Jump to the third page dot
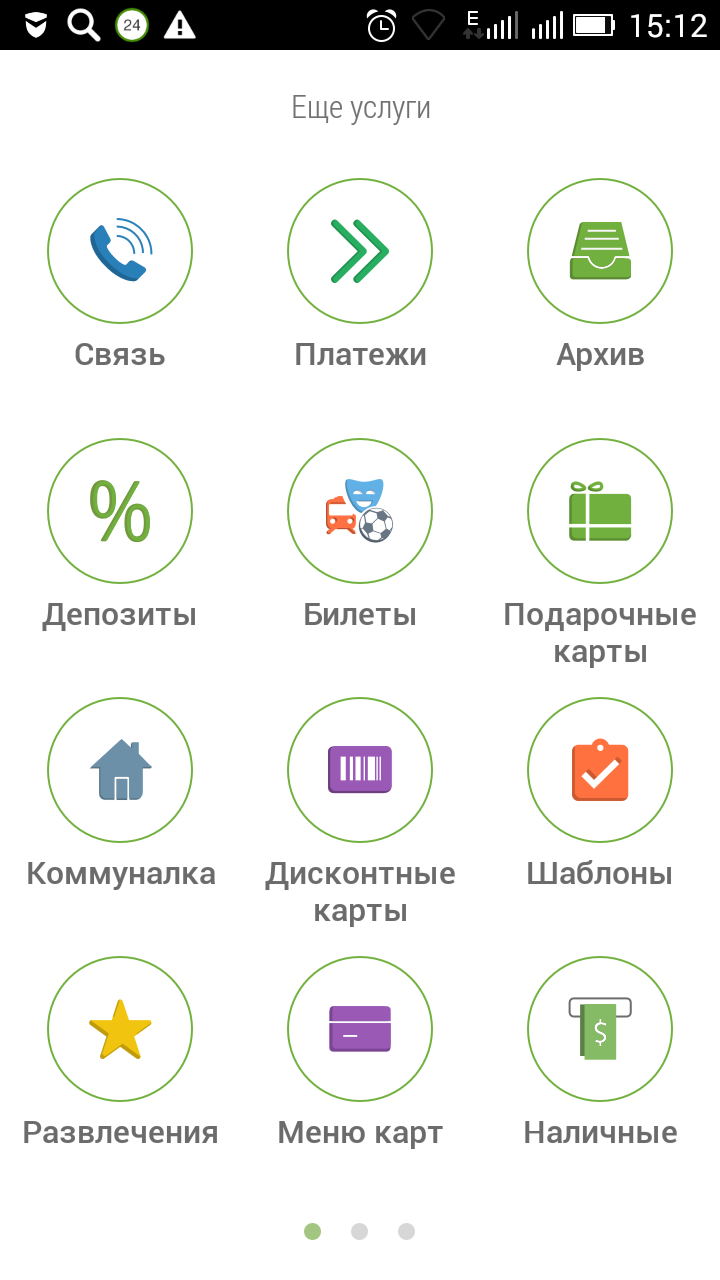This screenshot has width=720, height=1280. tap(406, 1231)
